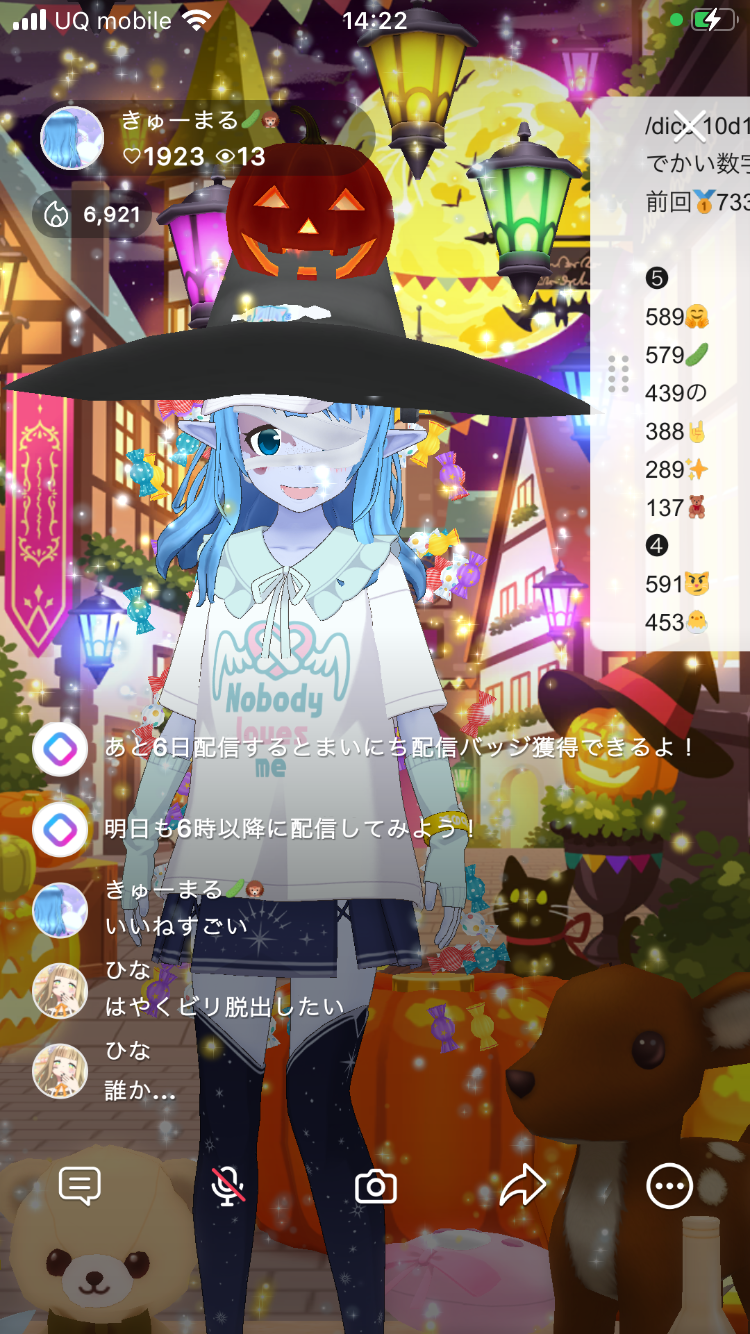Close the dice results panel
The image size is (750, 1334).
(689, 126)
